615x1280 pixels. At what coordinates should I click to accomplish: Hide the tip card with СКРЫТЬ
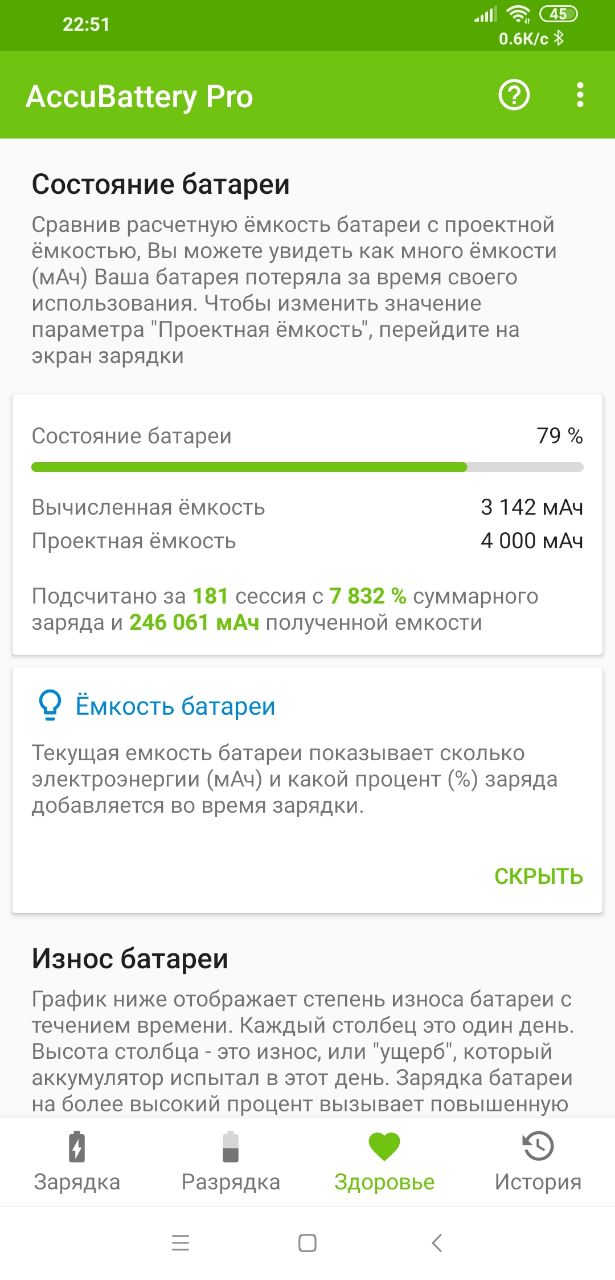(x=538, y=877)
